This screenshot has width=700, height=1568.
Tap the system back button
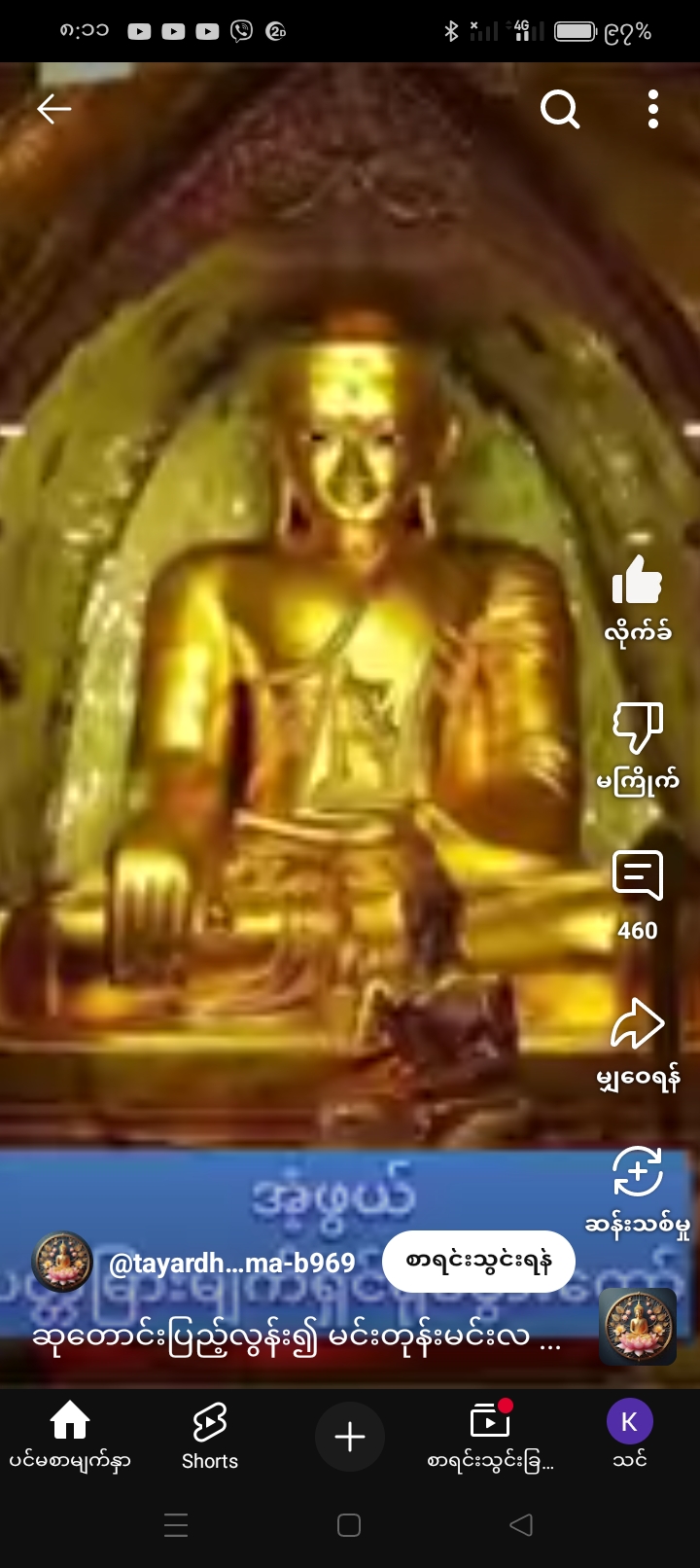[x=521, y=1525]
